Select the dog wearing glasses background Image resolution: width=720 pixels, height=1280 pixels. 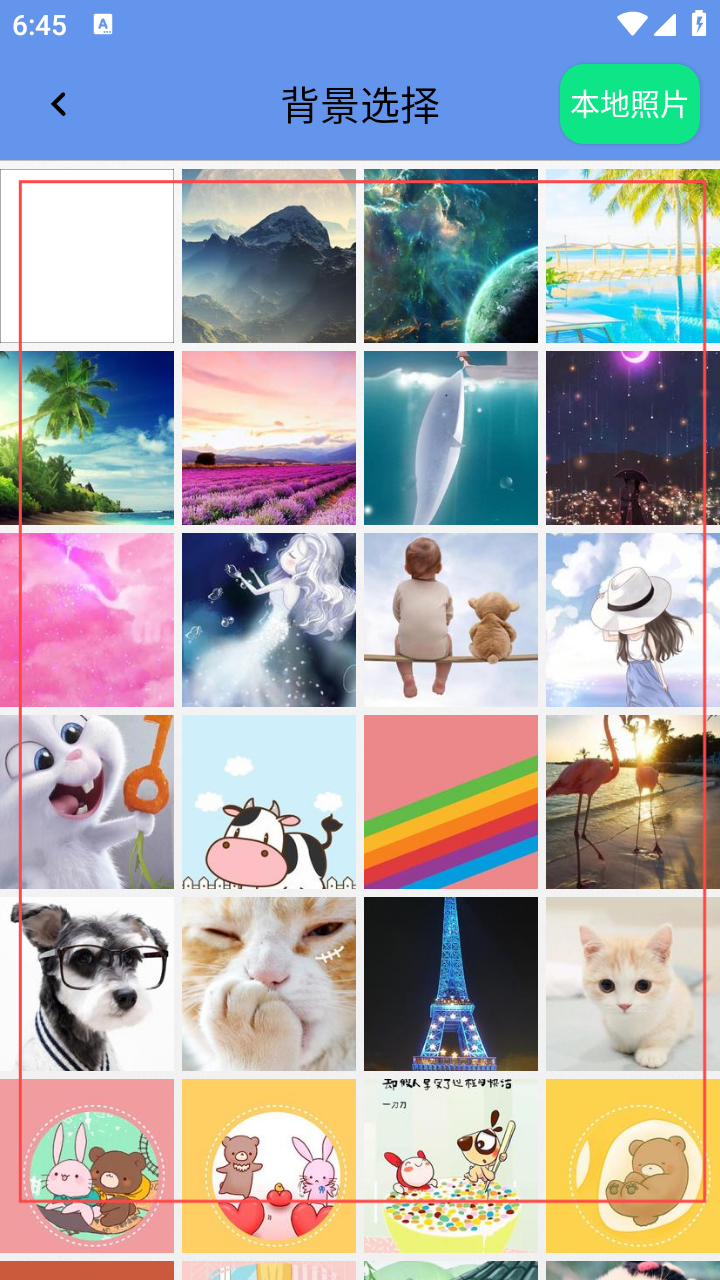coord(87,984)
